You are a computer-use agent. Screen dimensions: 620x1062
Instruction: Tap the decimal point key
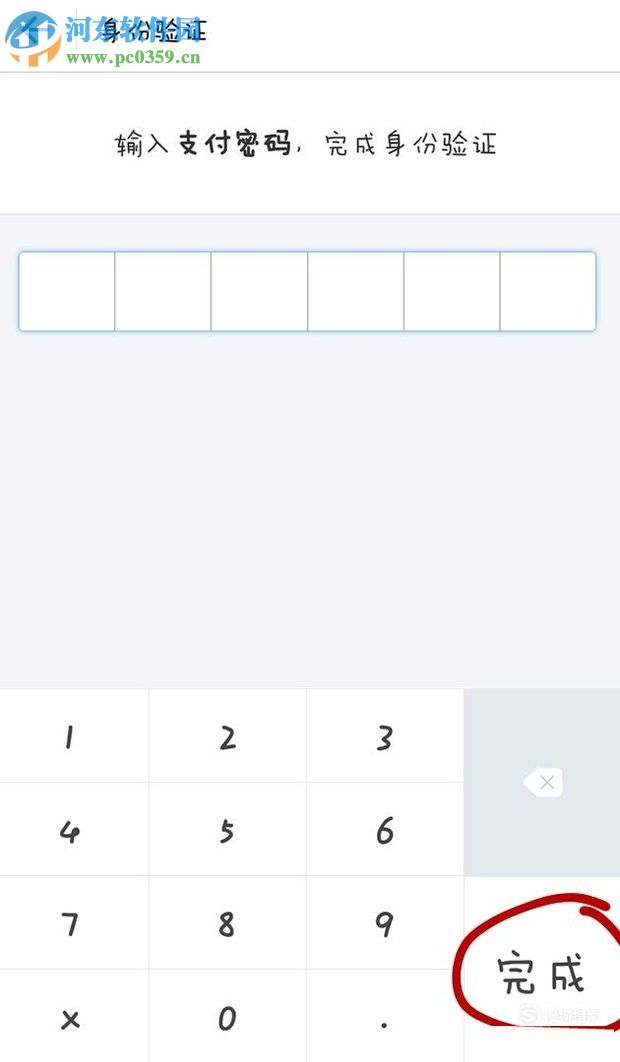point(385,1018)
